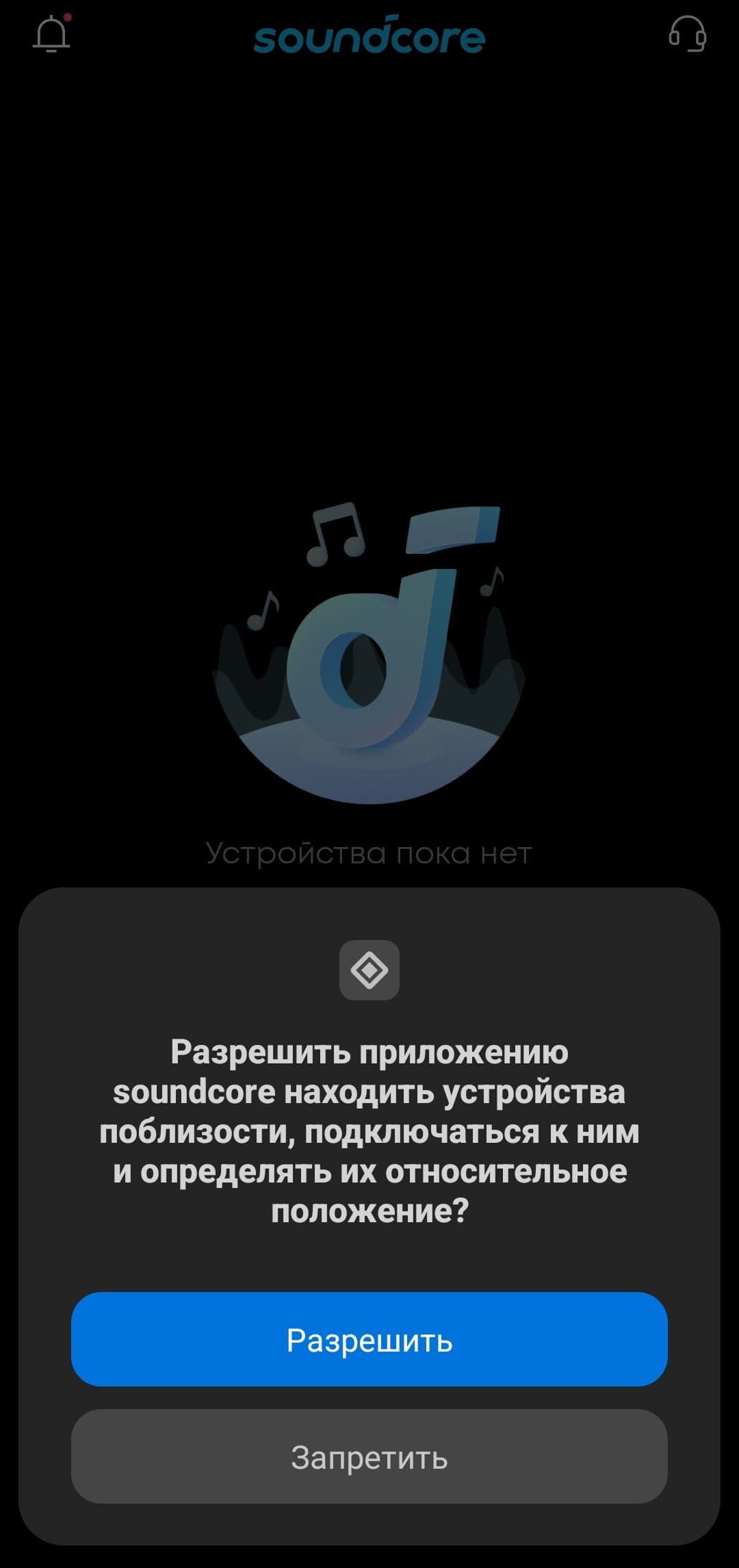
Task: Open headset customer support icon
Action: (687, 34)
